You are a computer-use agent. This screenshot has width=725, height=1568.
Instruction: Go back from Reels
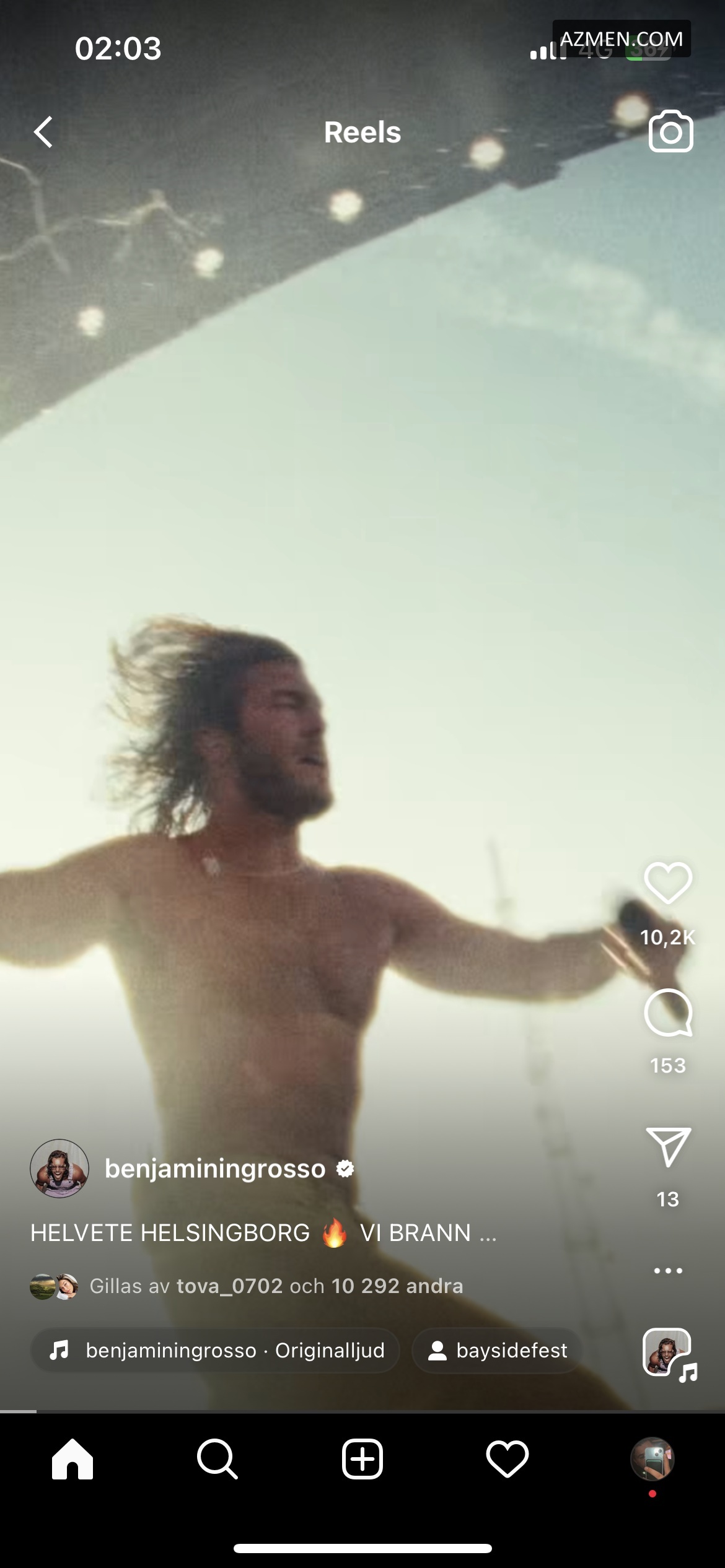pyautogui.click(x=43, y=132)
